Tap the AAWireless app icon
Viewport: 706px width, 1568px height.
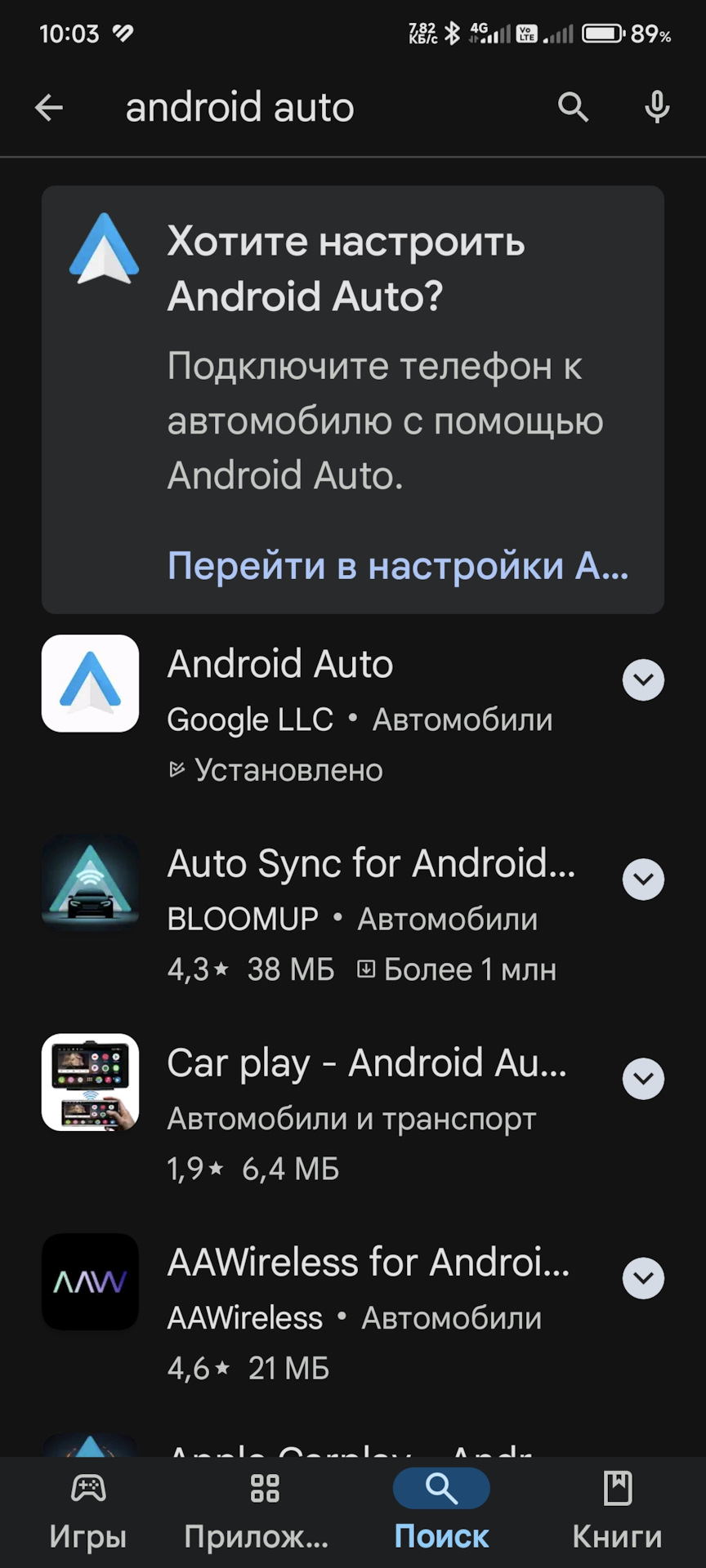pos(90,1283)
